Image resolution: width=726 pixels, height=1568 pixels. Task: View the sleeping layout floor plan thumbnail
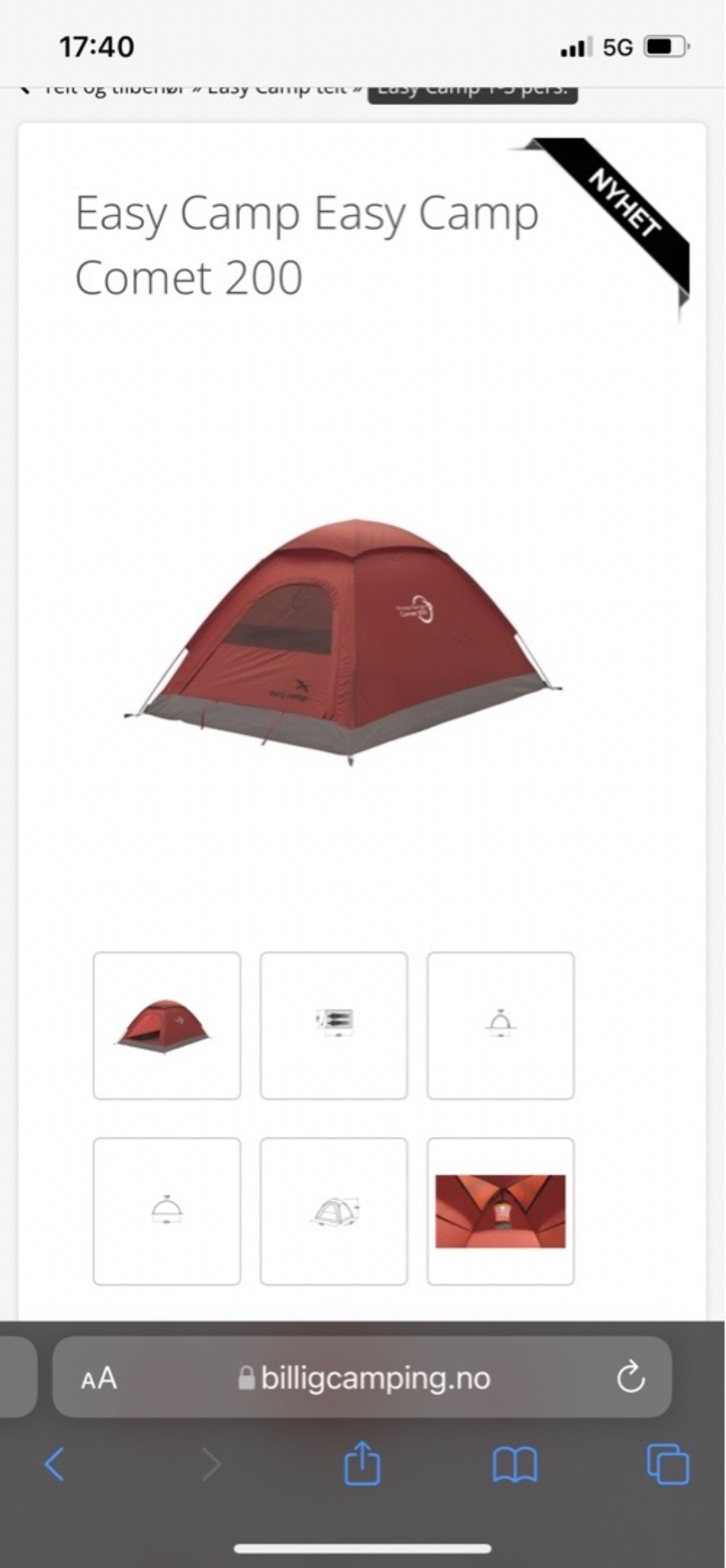click(333, 1025)
